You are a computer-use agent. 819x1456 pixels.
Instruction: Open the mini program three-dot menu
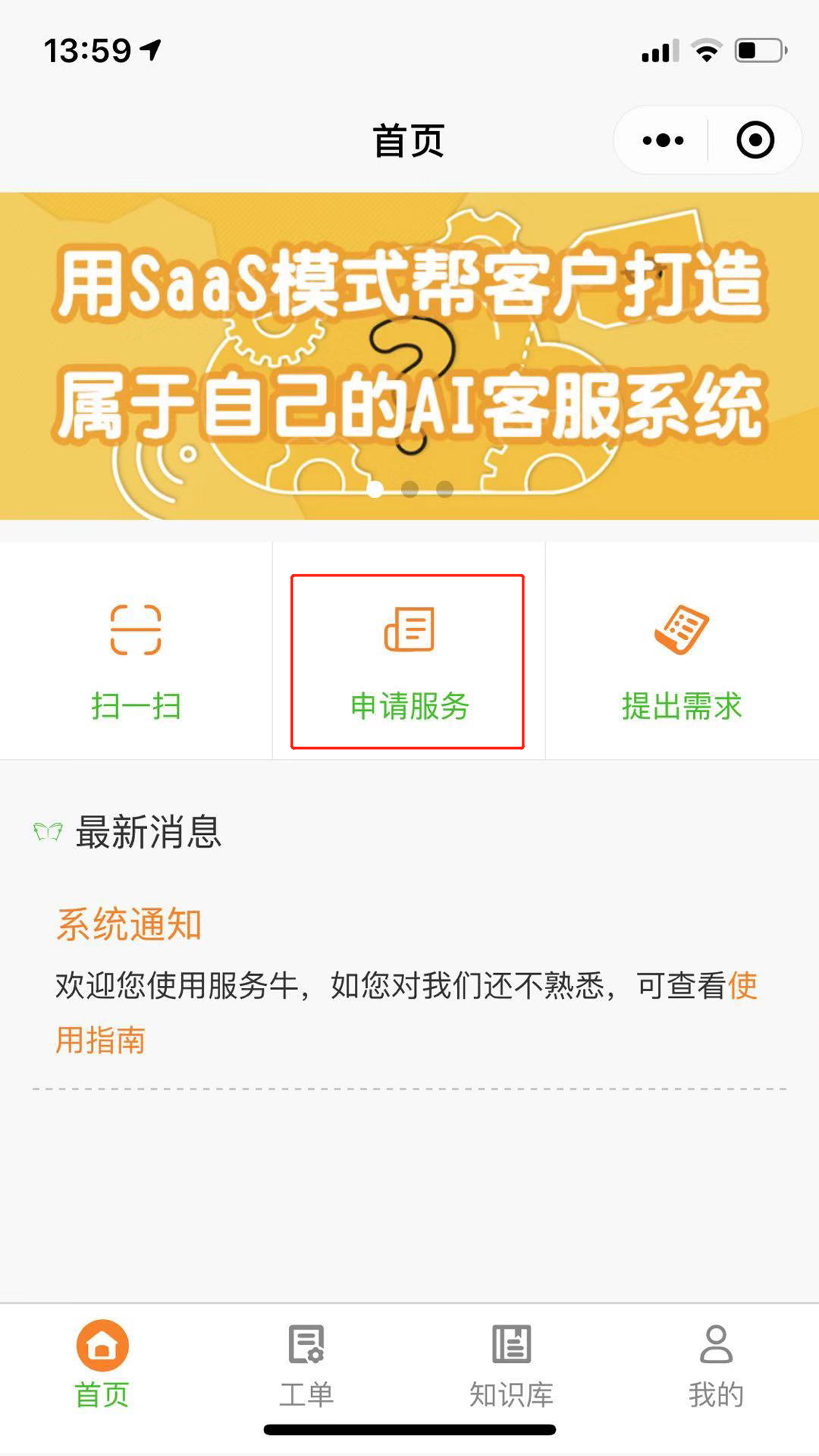click(663, 140)
